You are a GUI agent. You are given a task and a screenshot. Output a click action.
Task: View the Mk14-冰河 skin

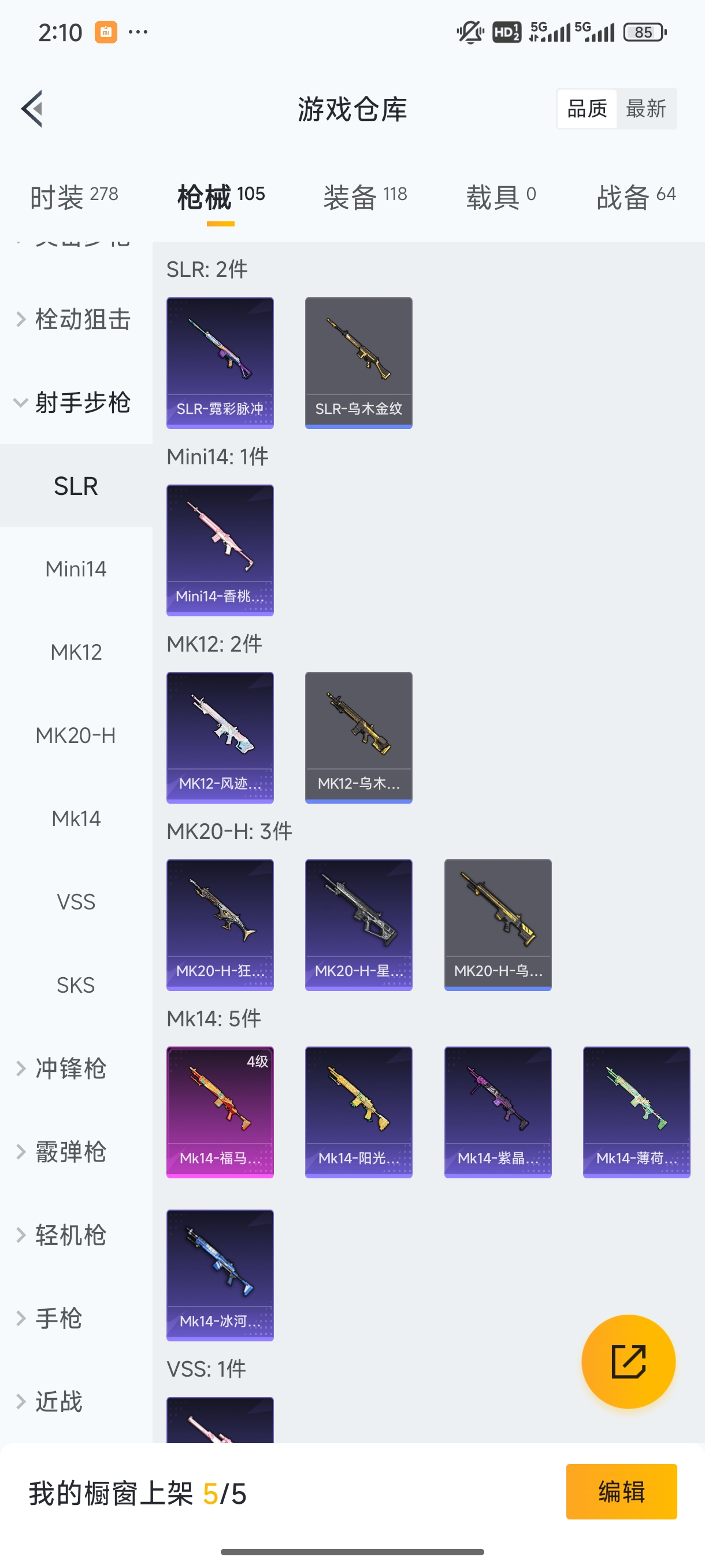220,1275
